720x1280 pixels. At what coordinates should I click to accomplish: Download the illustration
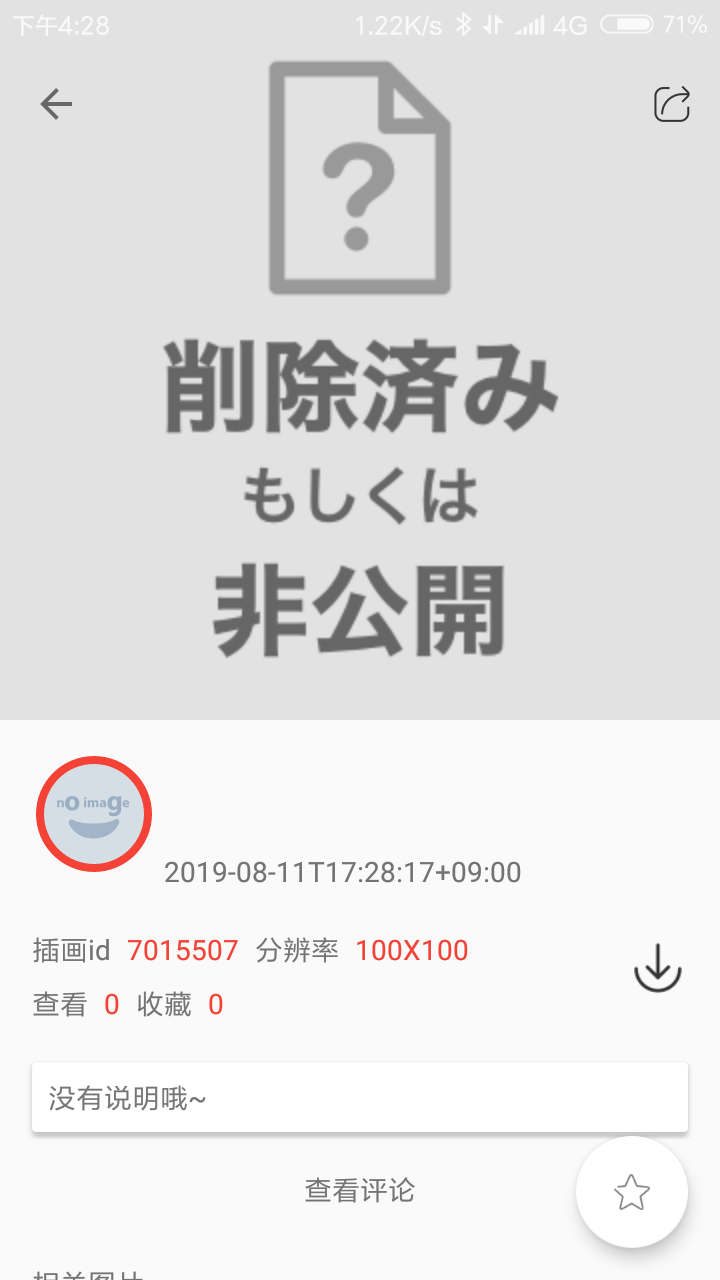(657, 968)
